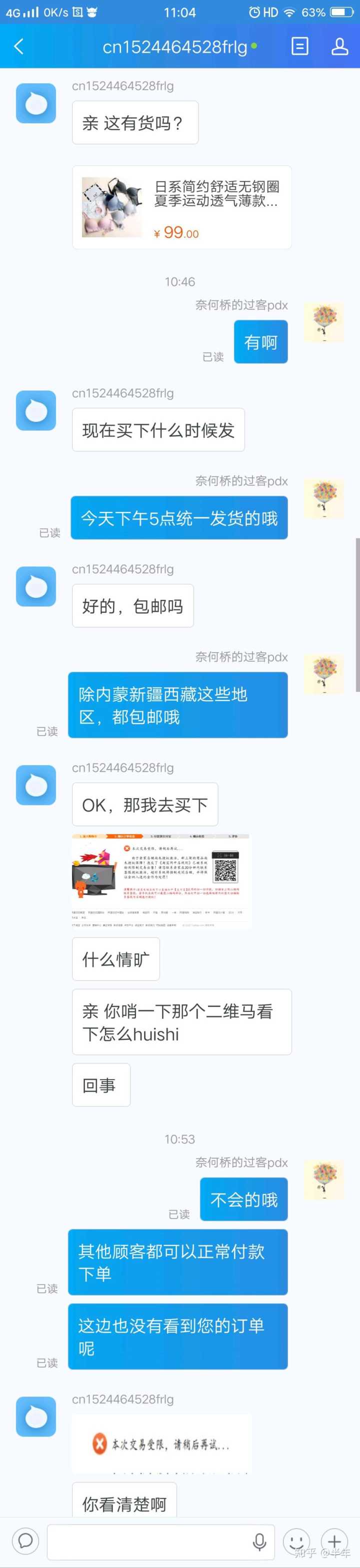Start voice input with the microphone
The image size is (360, 1568).
[x=259, y=1541]
